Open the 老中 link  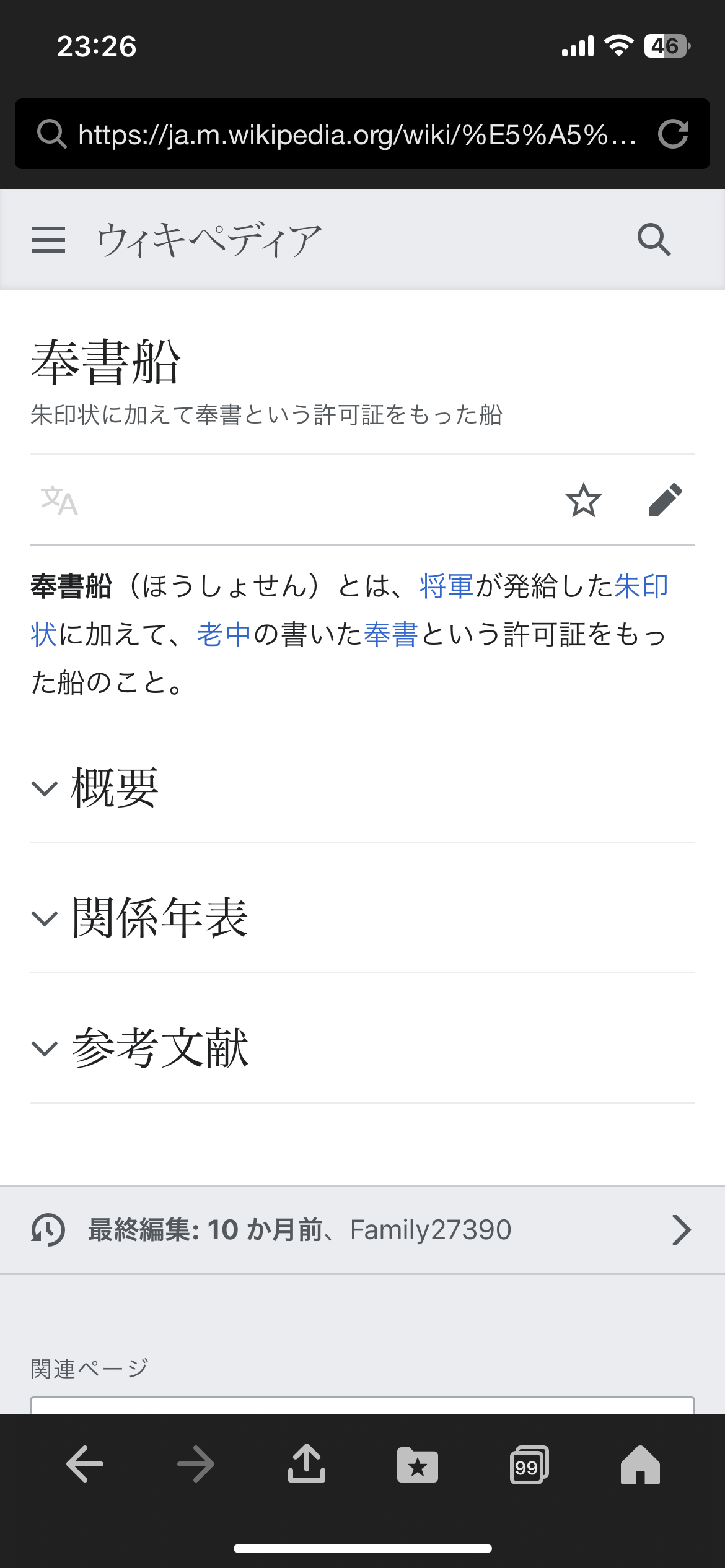pos(224,634)
